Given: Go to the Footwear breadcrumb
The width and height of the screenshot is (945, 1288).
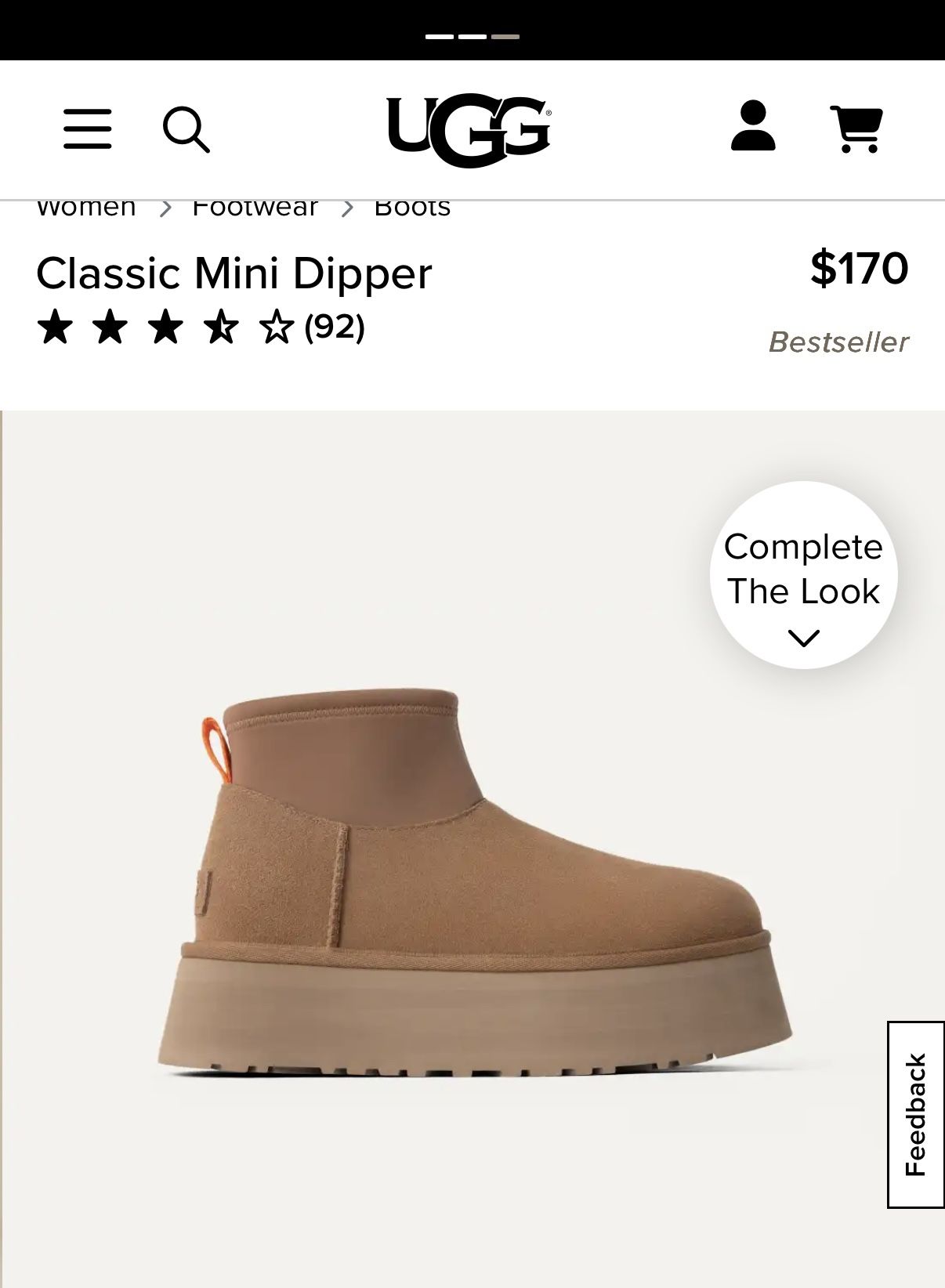Looking at the screenshot, I should tap(255, 208).
